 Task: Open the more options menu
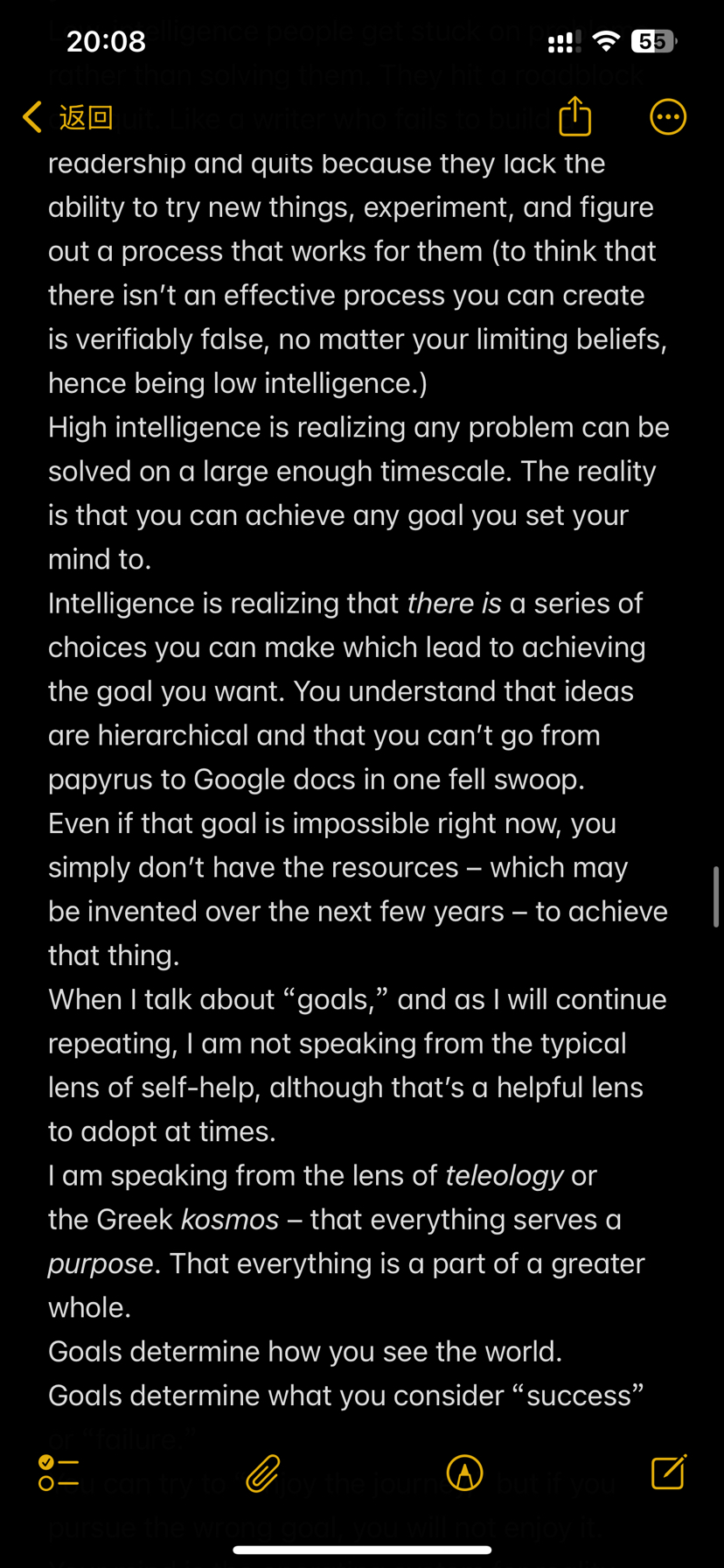pyautogui.click(x=668, y=117)
